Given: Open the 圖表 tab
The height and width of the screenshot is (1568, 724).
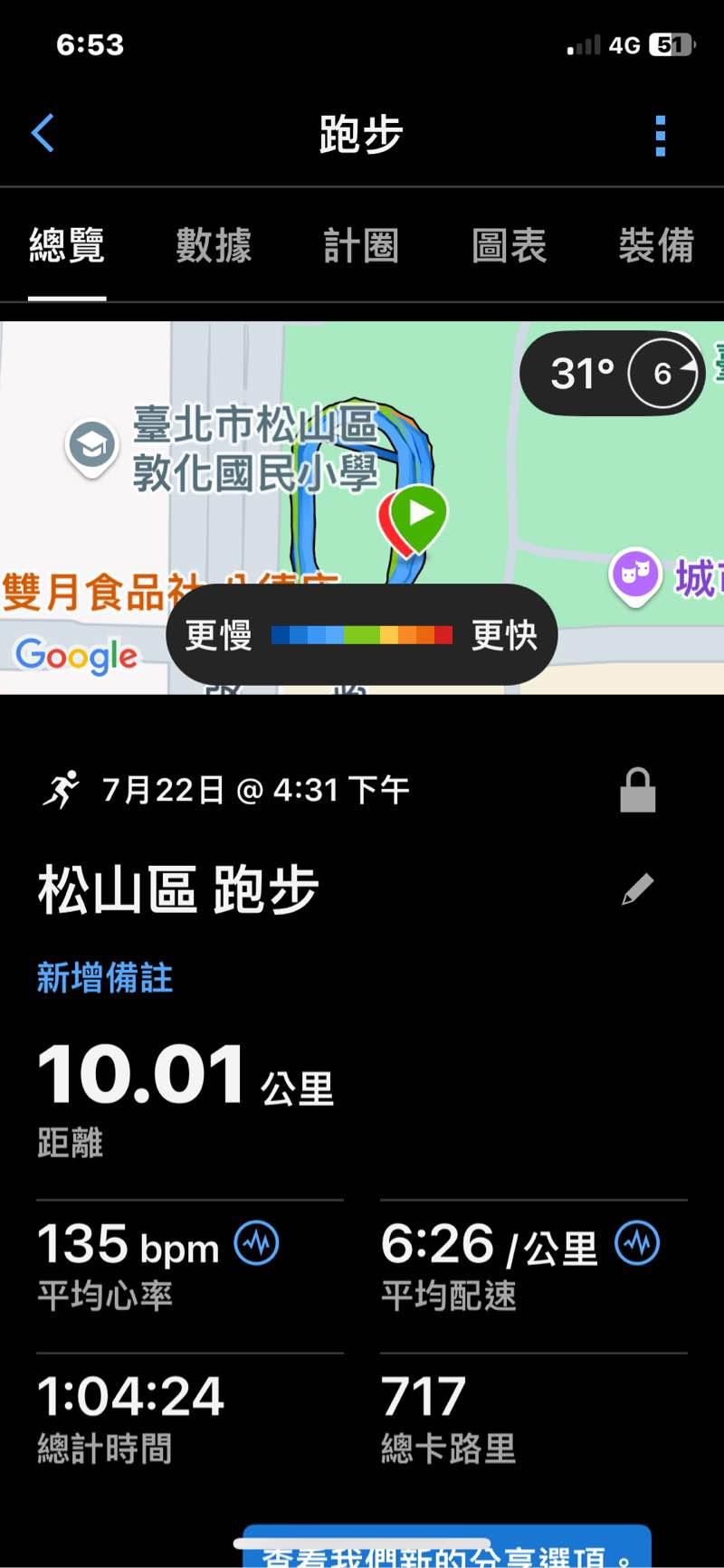Looking at the screenshot, I should (509, 246).
